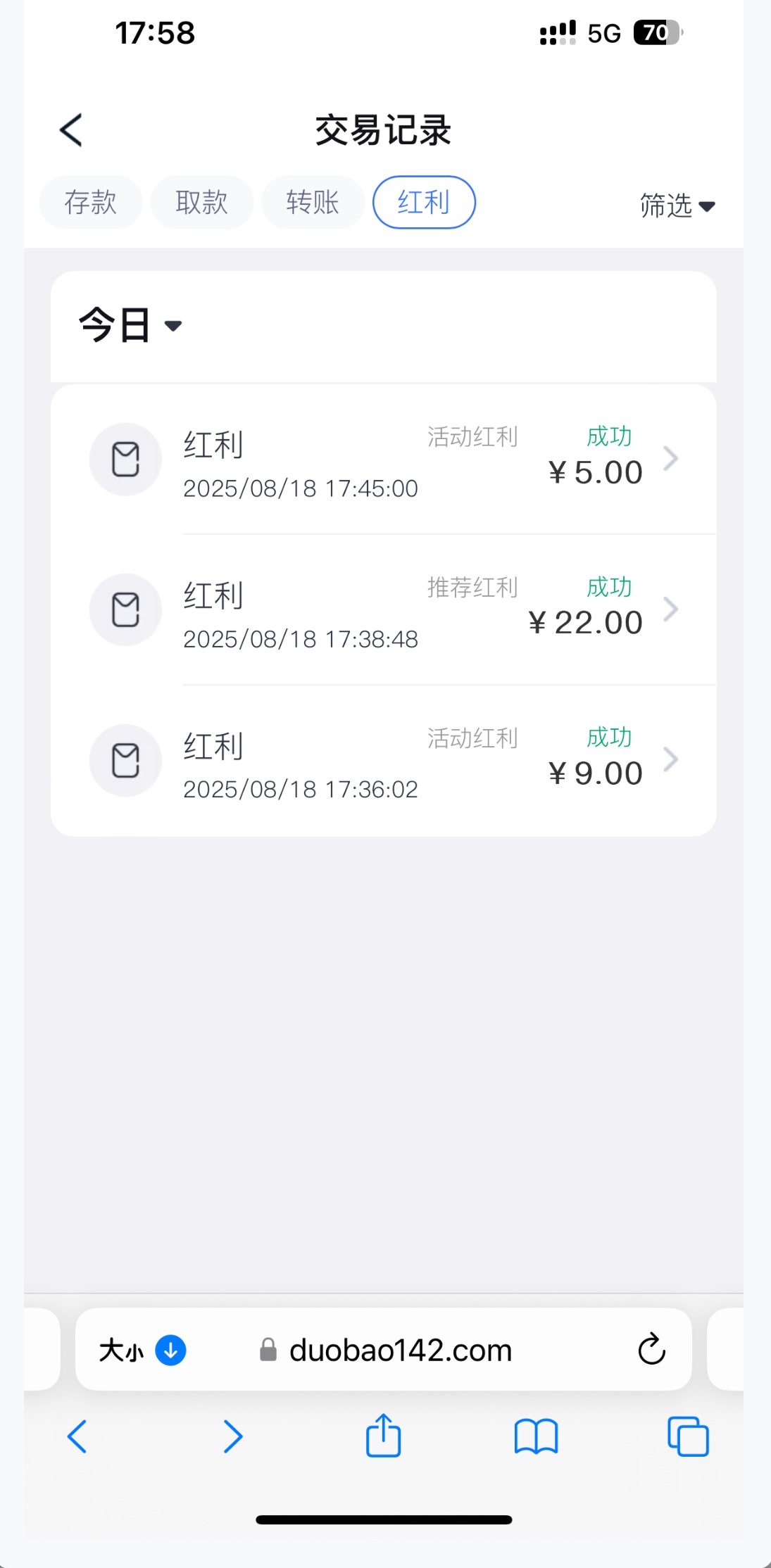Viewport: 771px width, 1568px height.
Task: Share this web page
Action: pos(384,1435)
